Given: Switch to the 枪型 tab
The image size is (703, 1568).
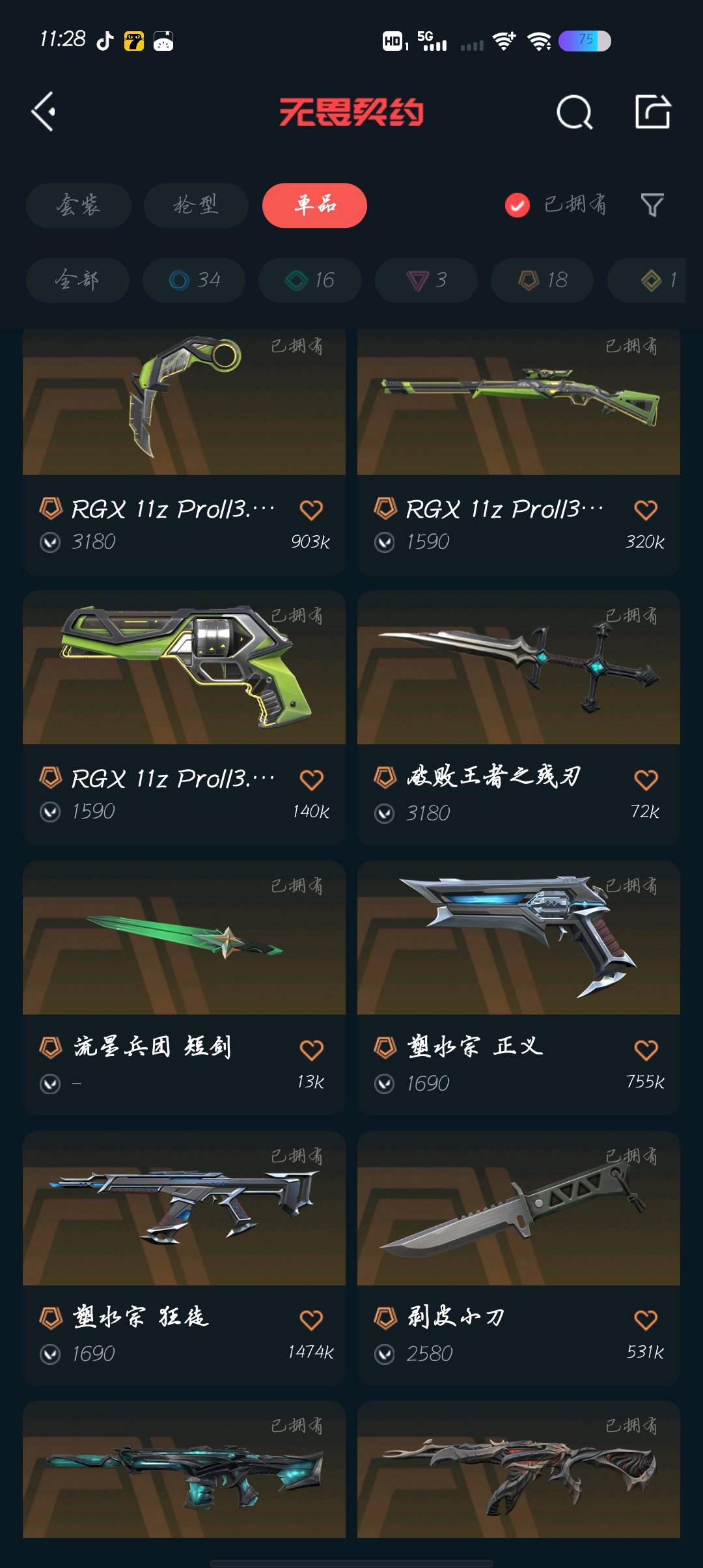Looking at the screenshot, I should point(195,205).
